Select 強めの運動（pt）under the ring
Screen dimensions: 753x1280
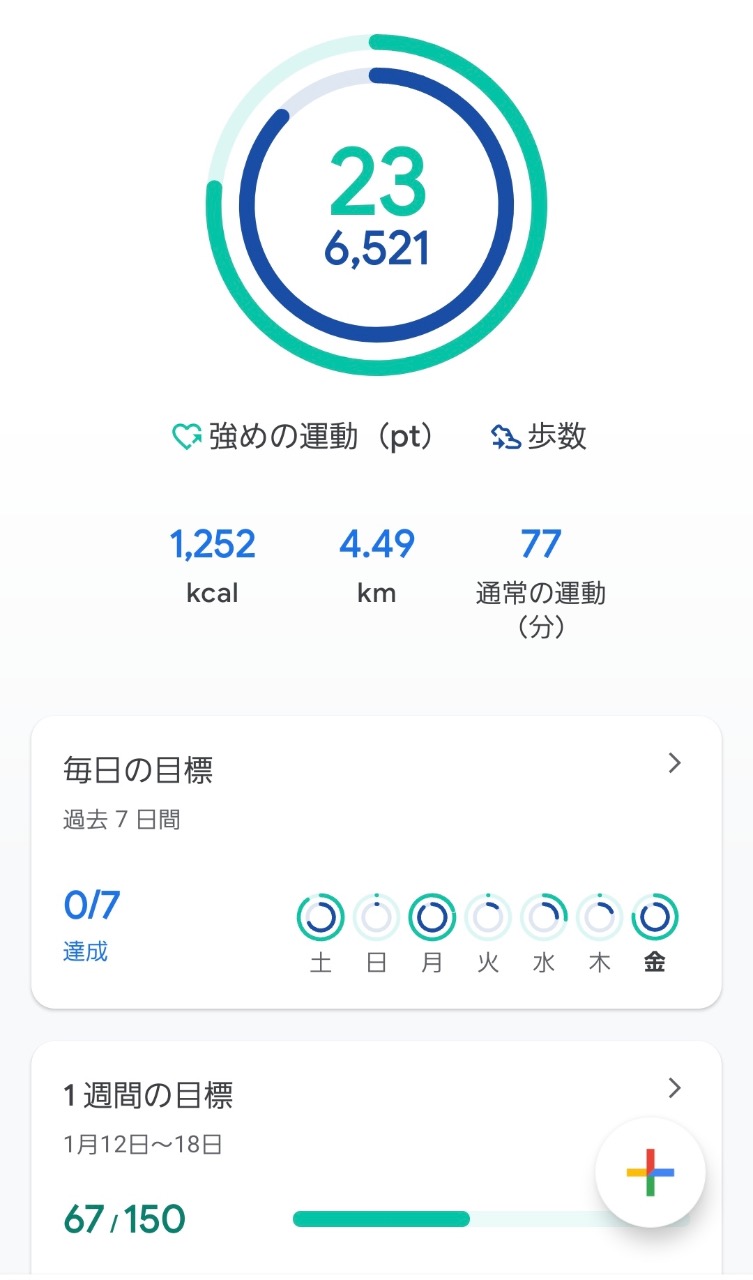pyautogui.click(x=305, y=437)
